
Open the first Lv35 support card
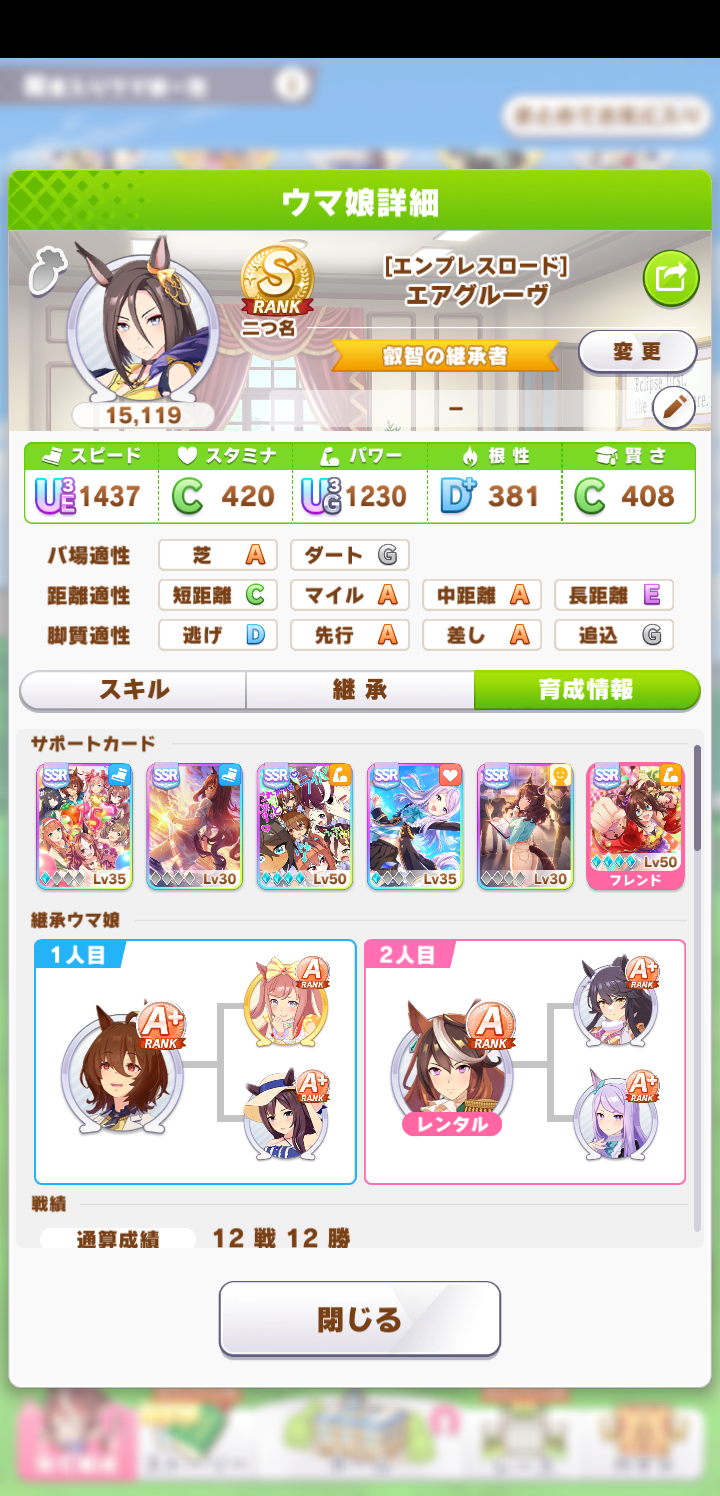coord(84,826)
